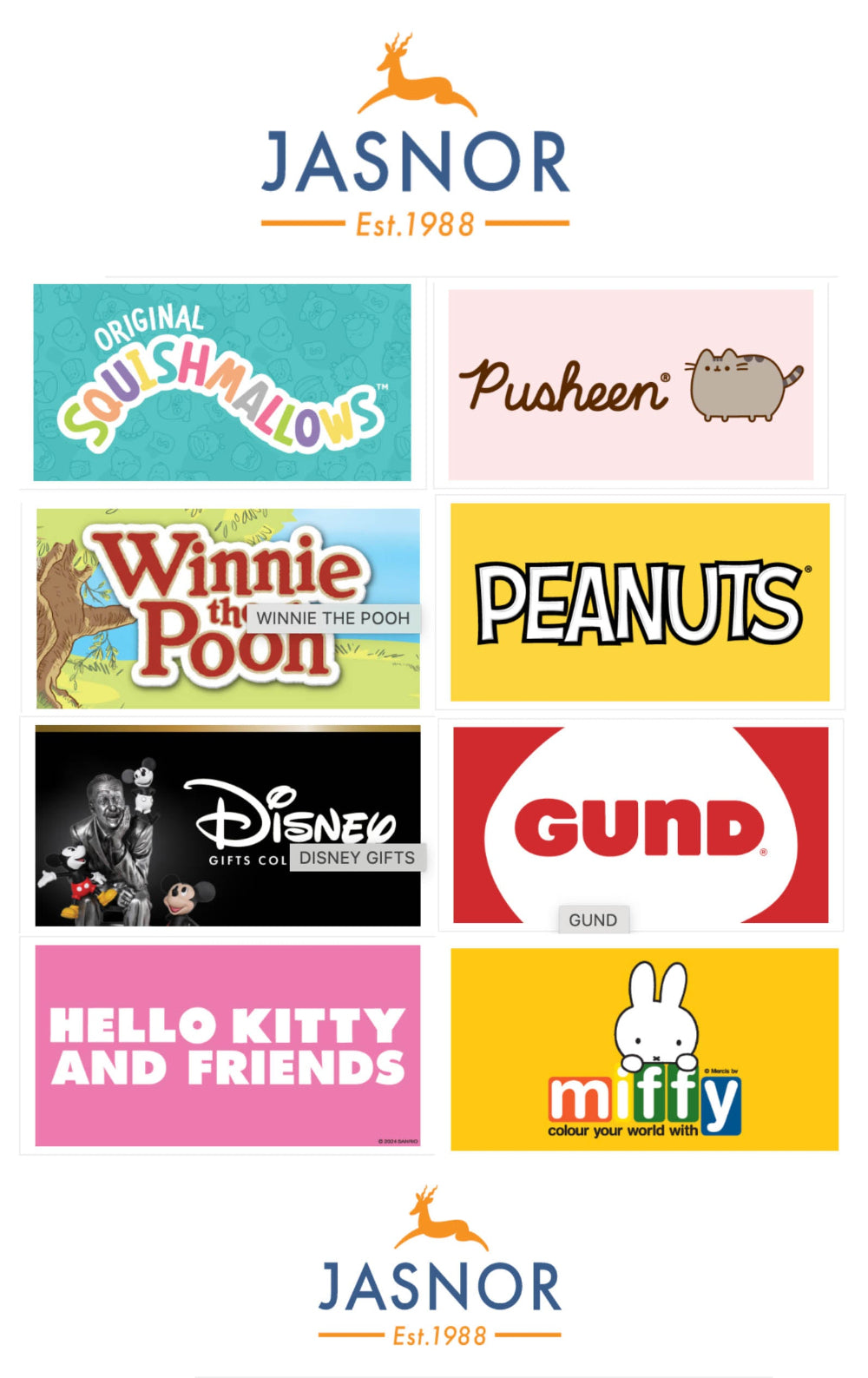Select the Miffy brand tile

pos(644,1049)
